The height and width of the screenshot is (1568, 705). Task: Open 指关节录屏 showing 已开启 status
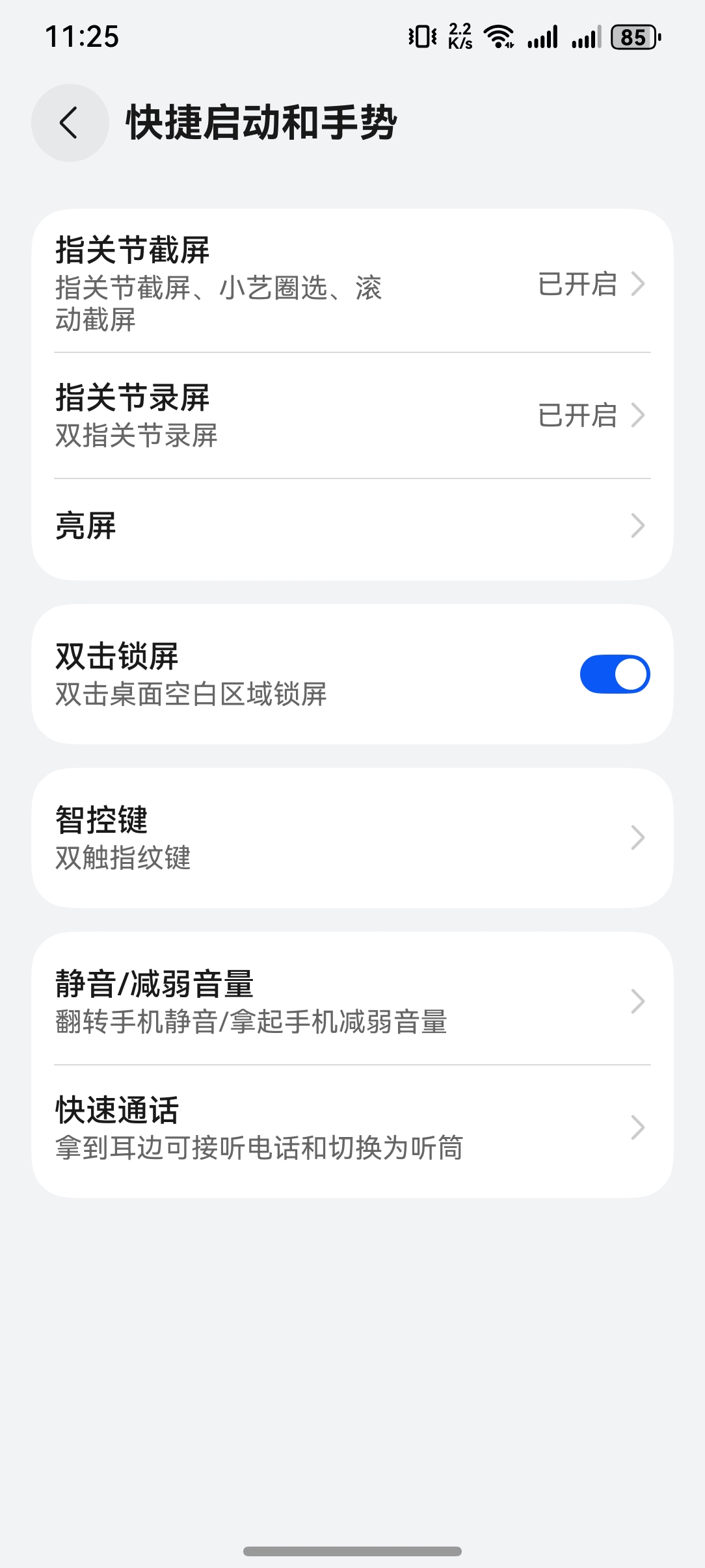click(x=352, y=414)
